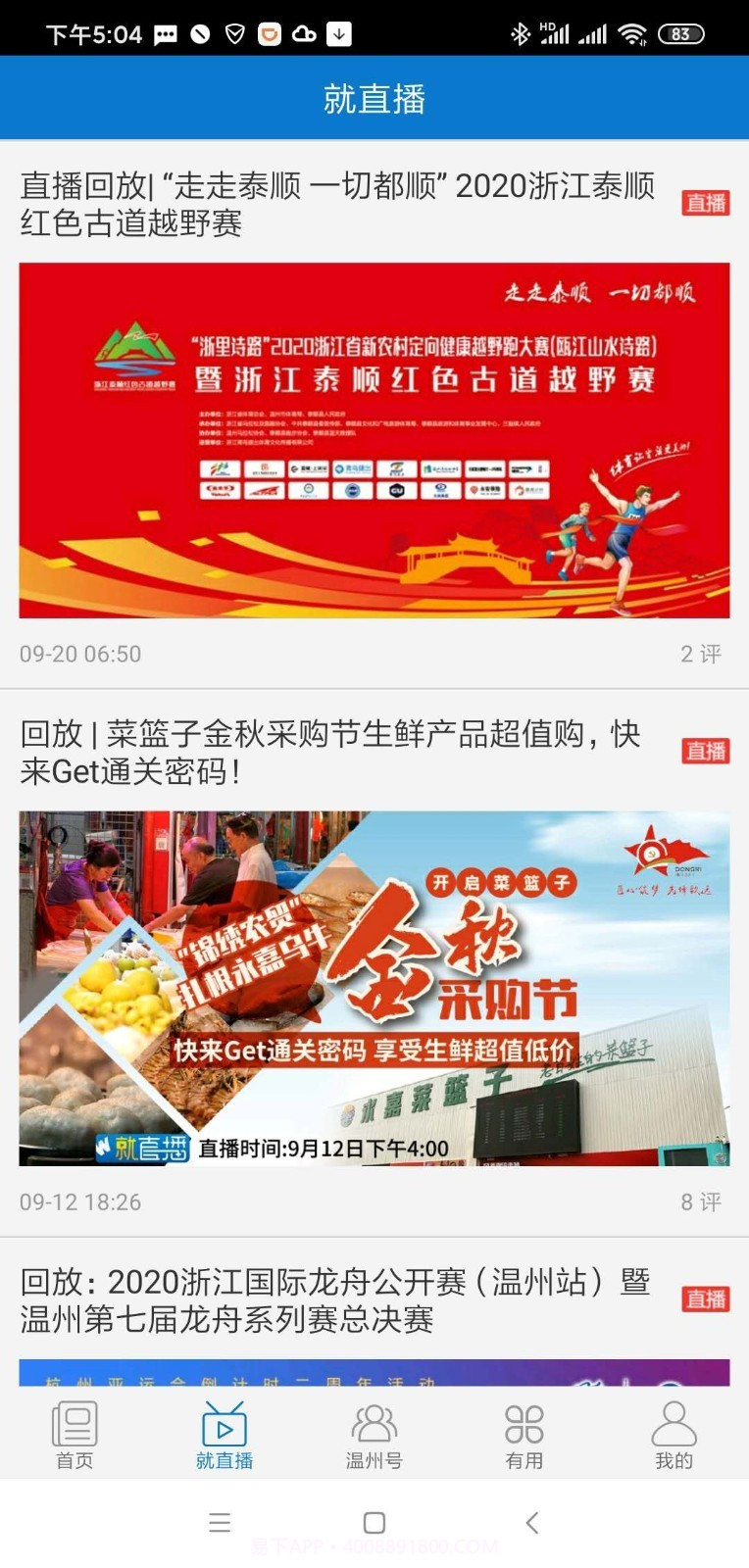Screen dimensions: 749x1568
Task: Click the red 直播 badge on the trail race article
Action: pyautogui.click(x=708, y=203)
